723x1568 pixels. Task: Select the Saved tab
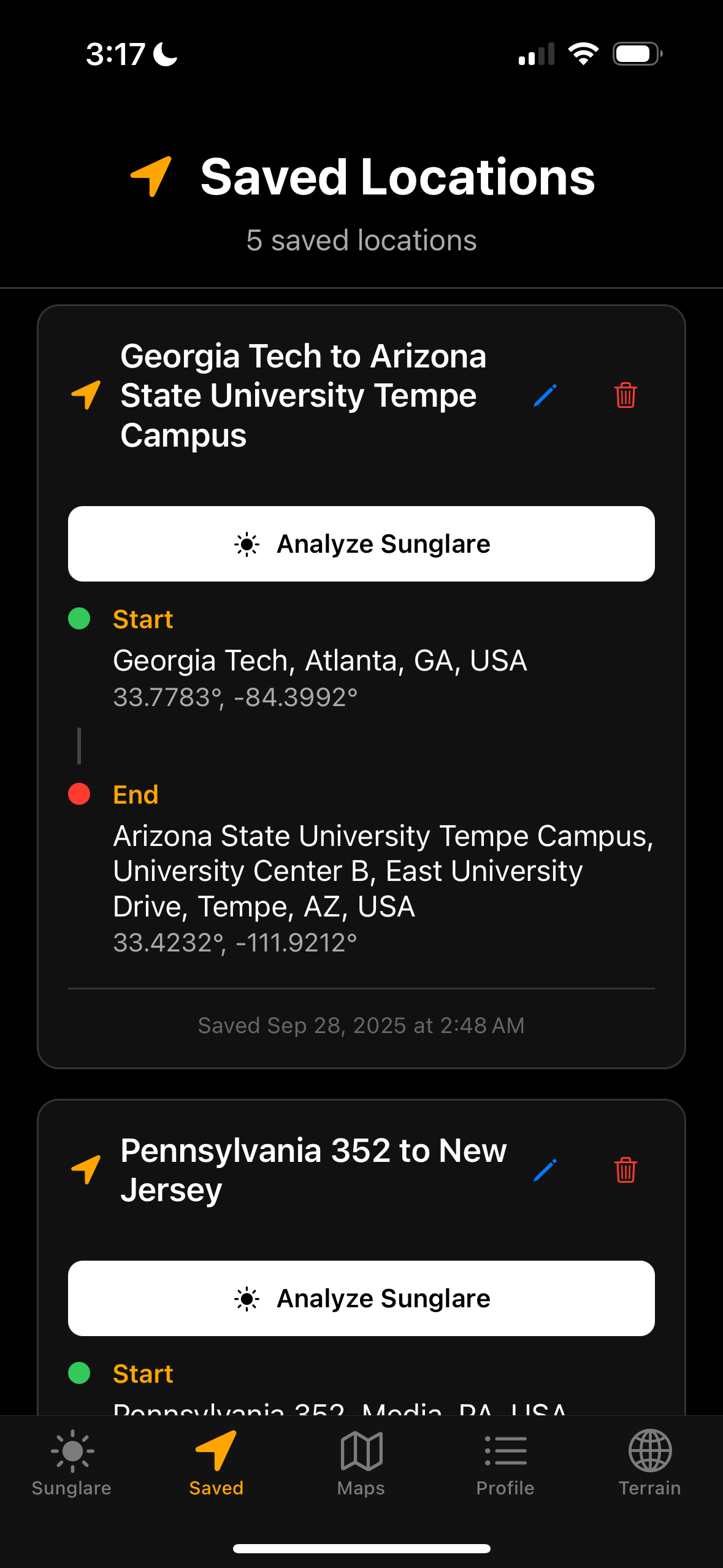216,1463
